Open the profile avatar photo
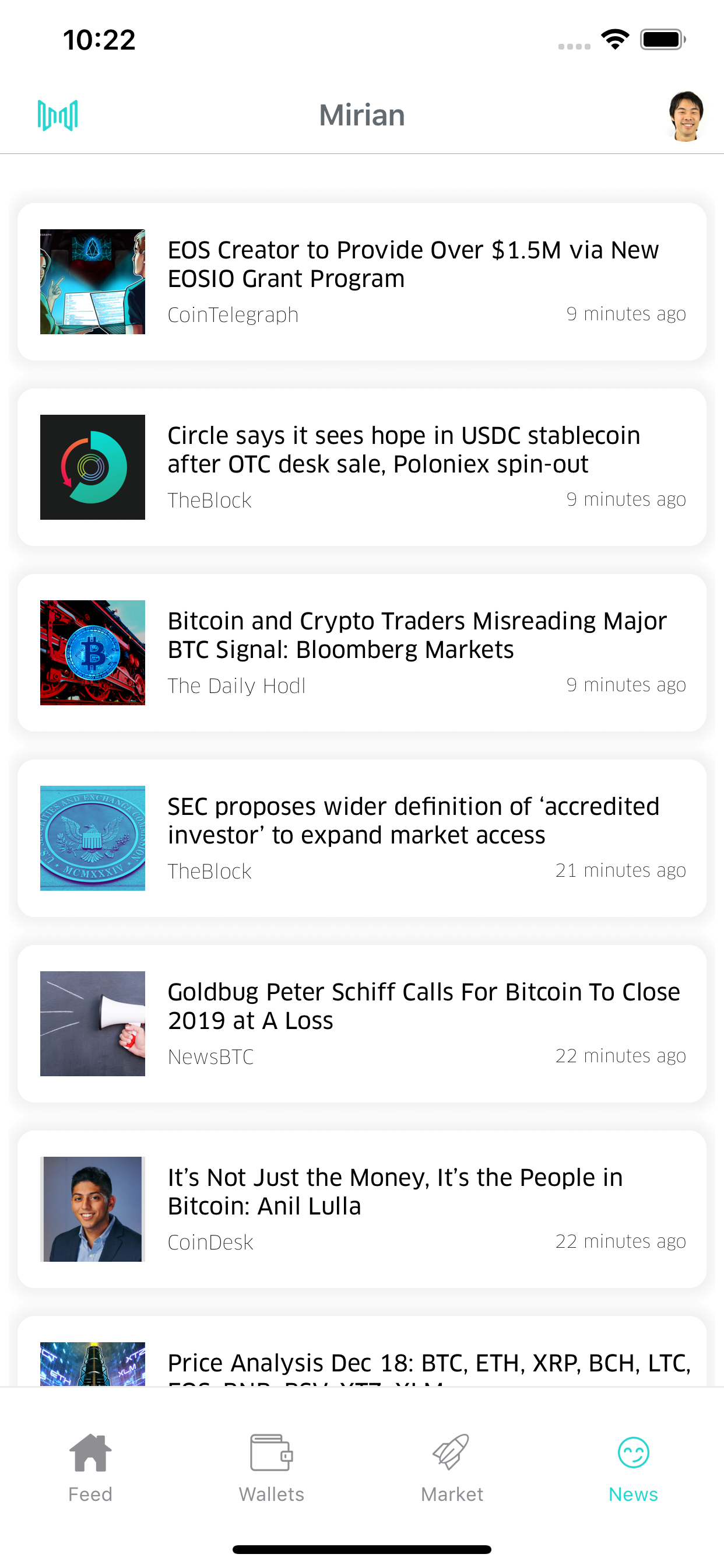 [x=686, y=116]
